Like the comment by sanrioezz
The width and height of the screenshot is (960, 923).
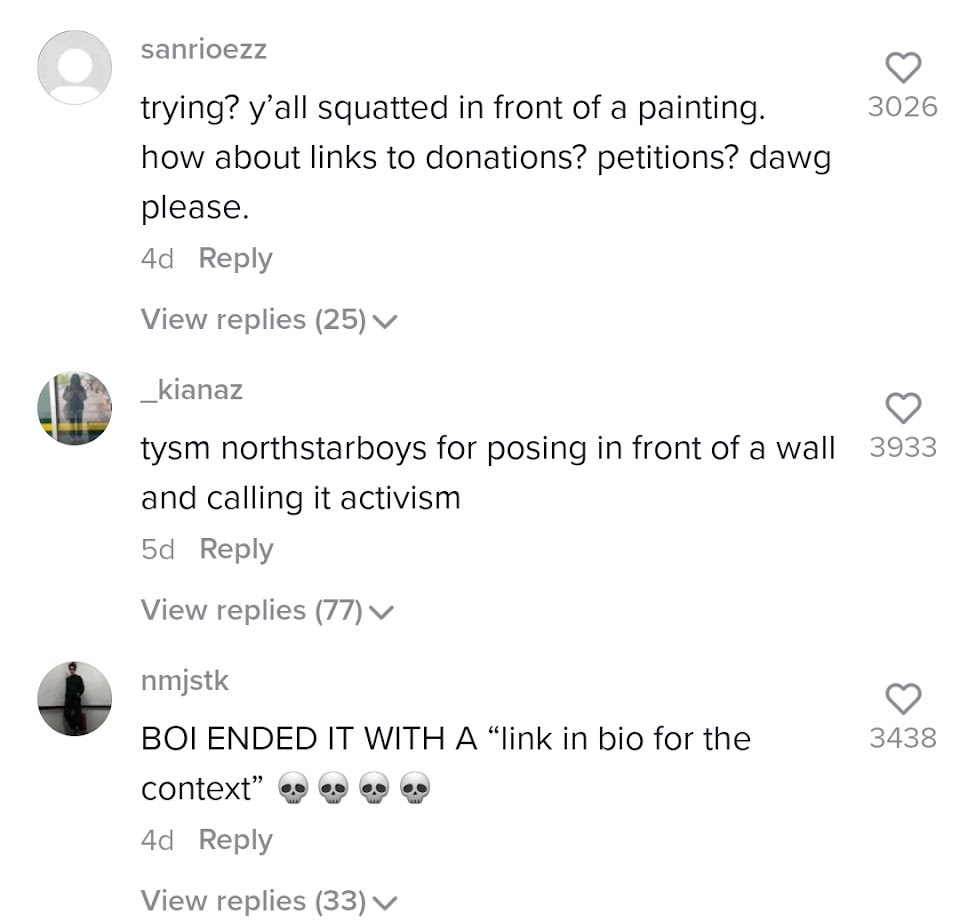903,67
